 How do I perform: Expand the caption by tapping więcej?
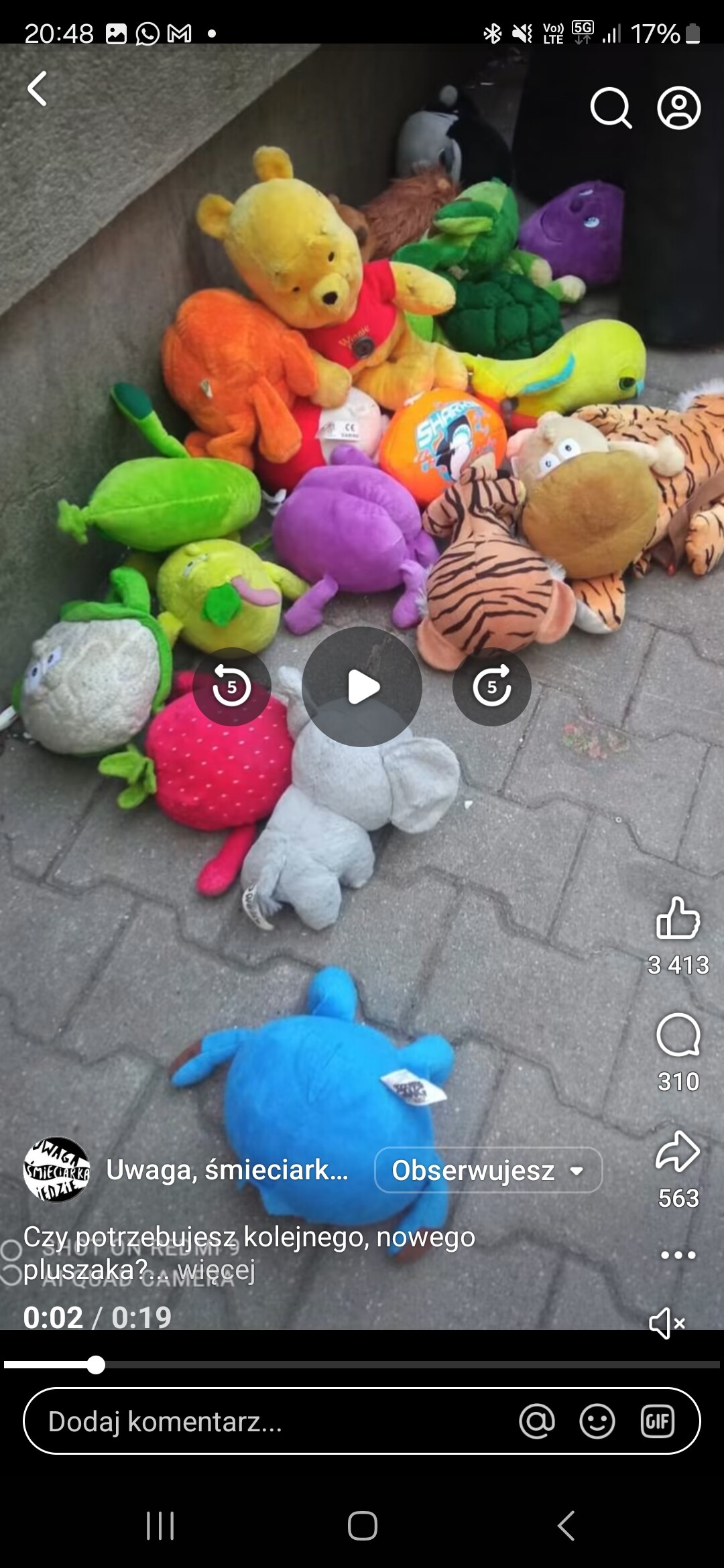pos(216,1270)
